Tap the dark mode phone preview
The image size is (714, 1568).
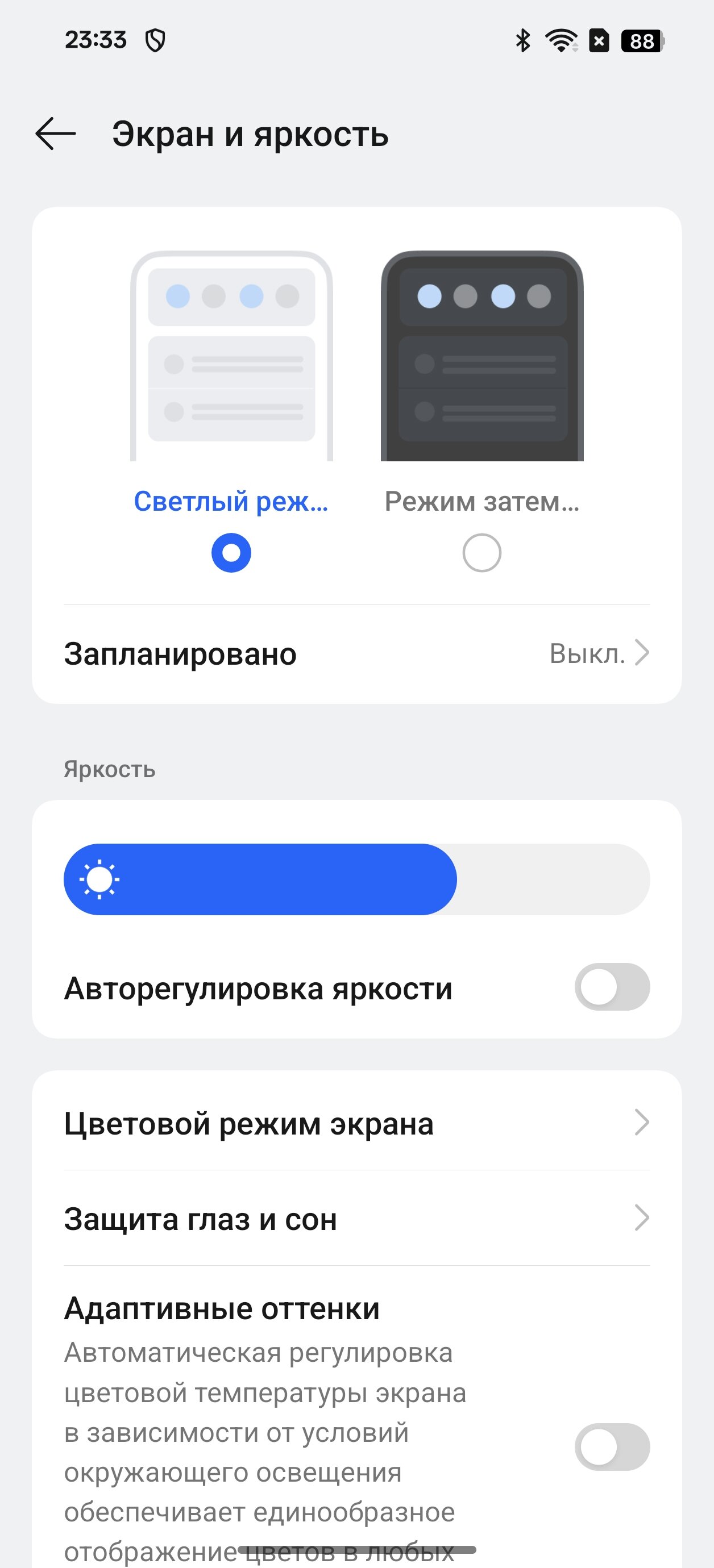coord(482,356)
